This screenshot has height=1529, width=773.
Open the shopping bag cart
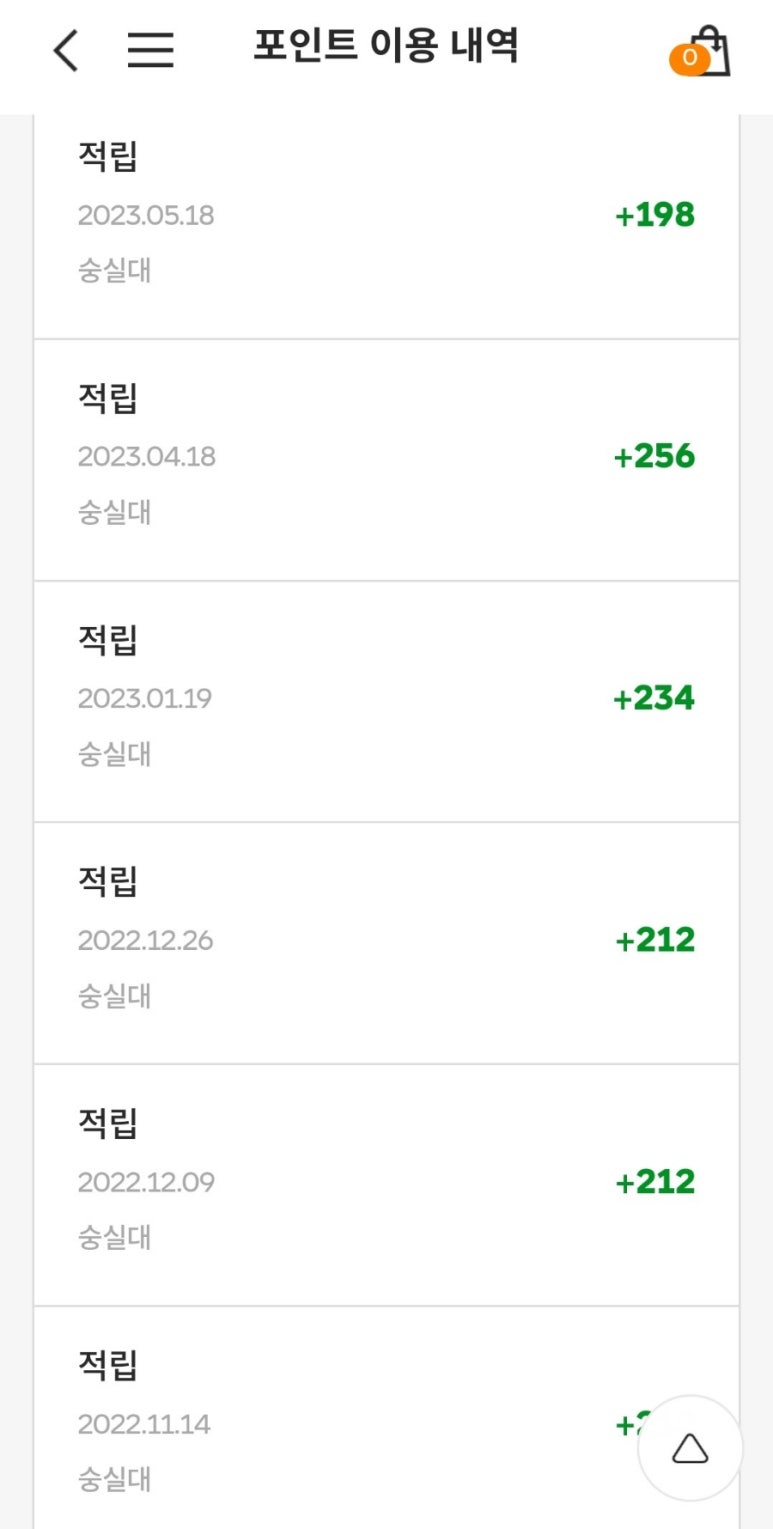pos(708,52)
